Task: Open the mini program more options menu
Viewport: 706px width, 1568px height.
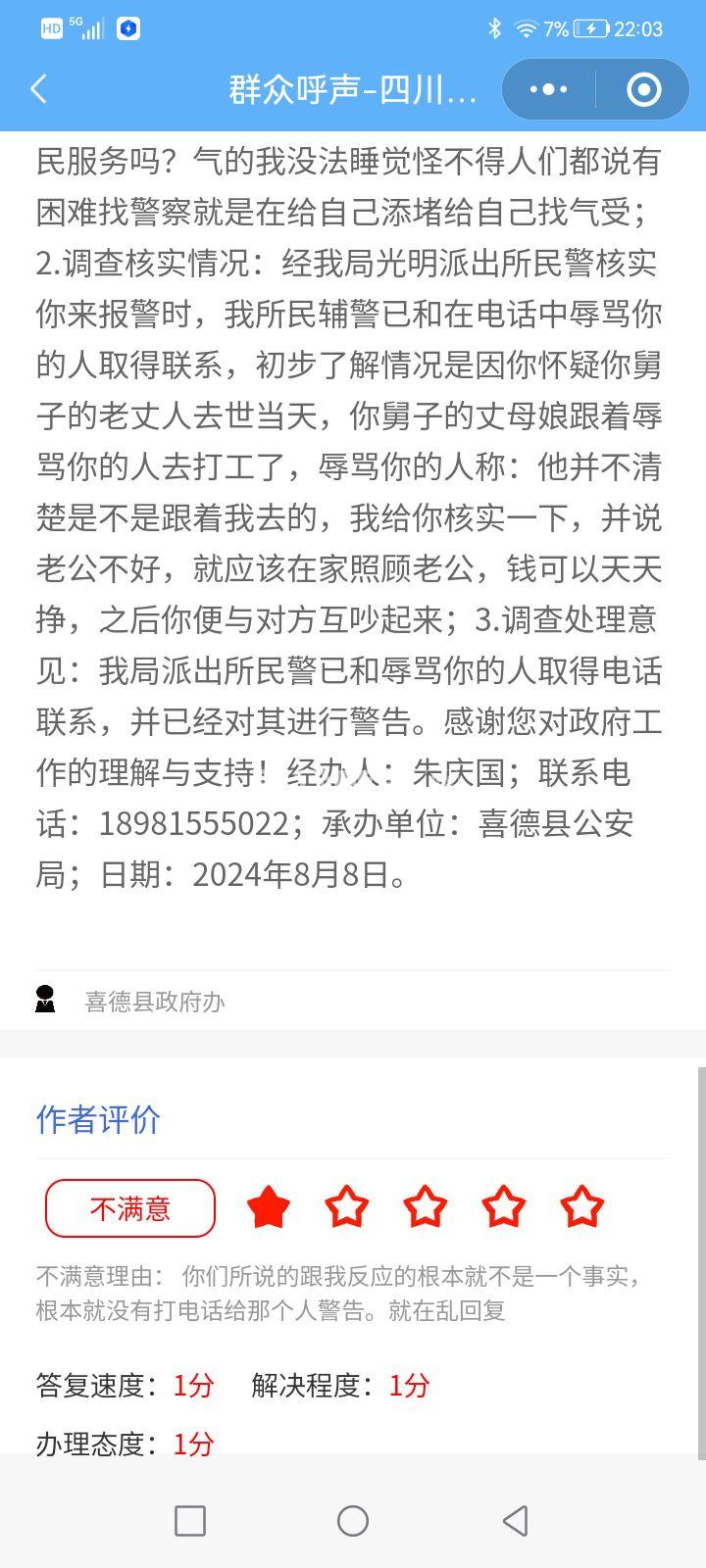Action: click(x=548, y=89)
